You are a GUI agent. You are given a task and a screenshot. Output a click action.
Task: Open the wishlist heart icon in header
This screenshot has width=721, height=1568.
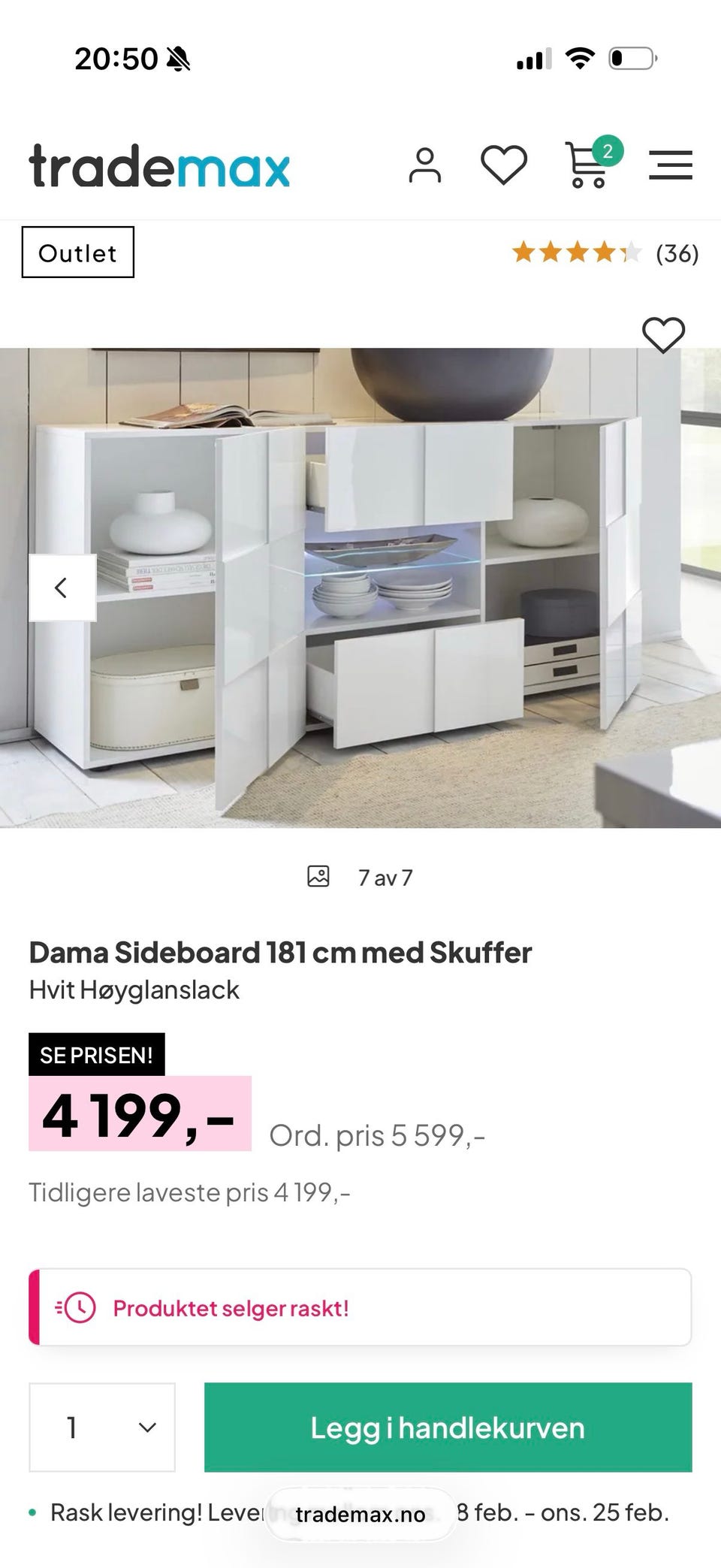coord(505,163)
